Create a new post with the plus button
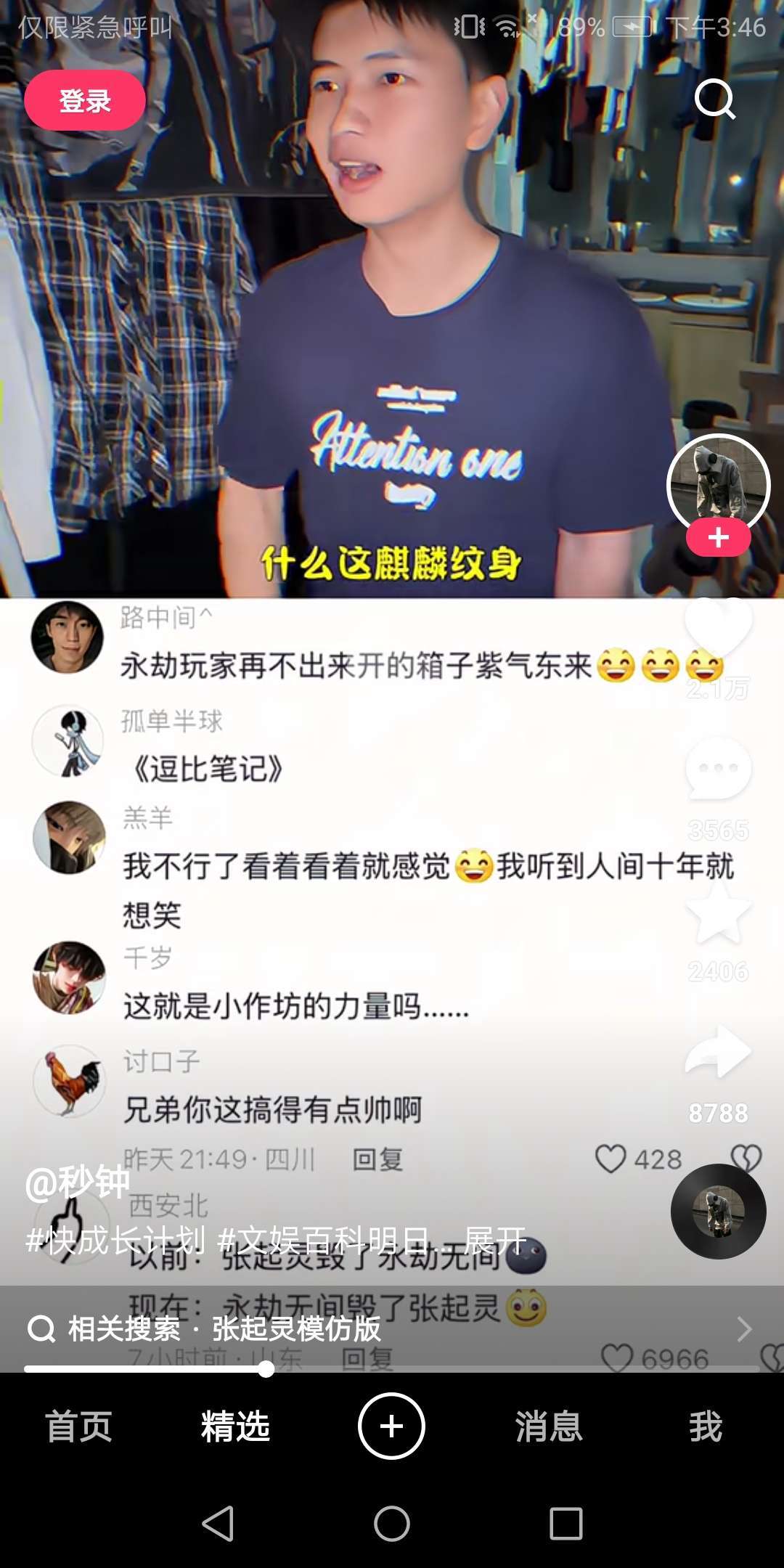784x1568 pixels. 391,1426
